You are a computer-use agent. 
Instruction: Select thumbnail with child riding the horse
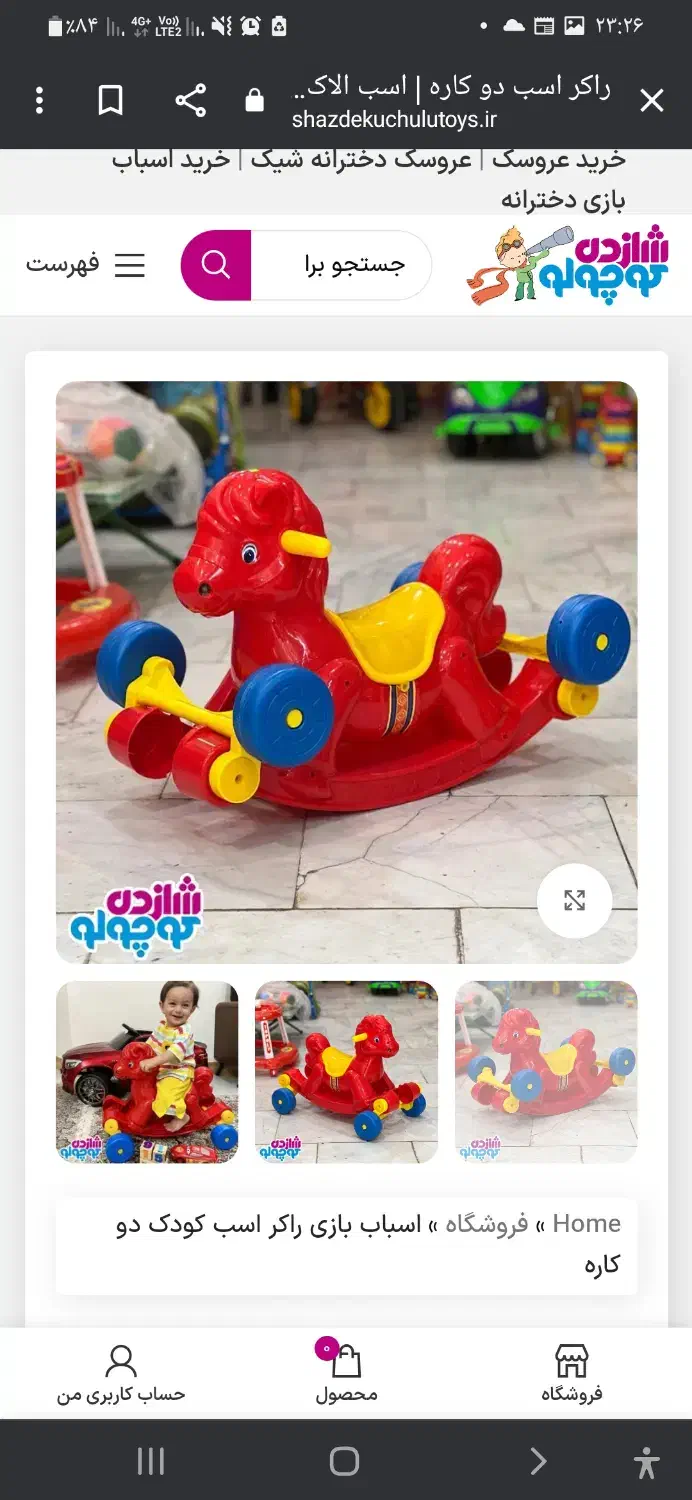tap(146, 1072)
